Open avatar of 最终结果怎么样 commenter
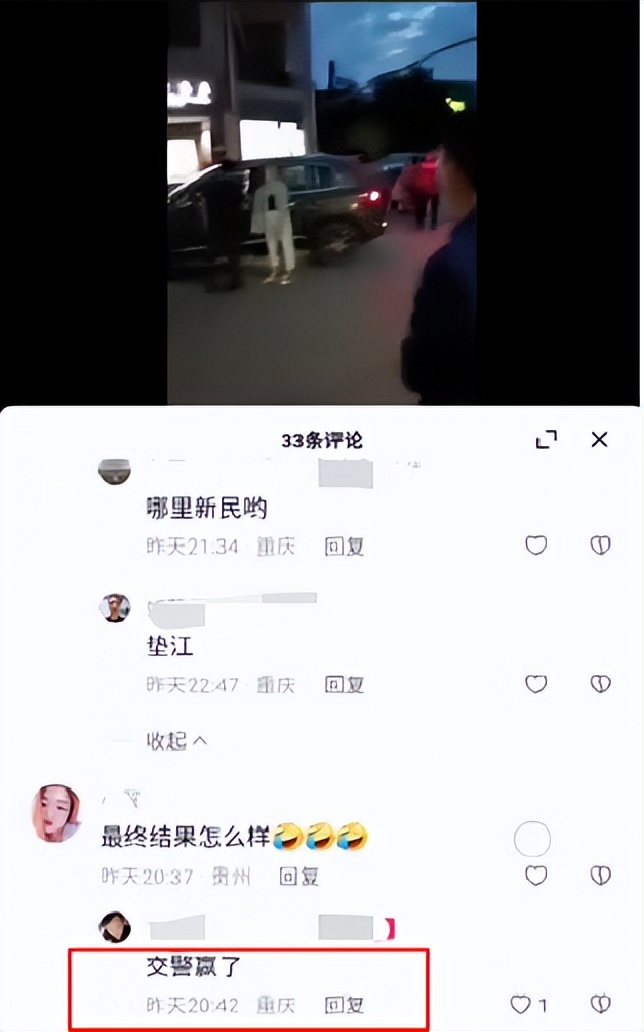The image size is (644, 1032). click(x=56, y=812)
